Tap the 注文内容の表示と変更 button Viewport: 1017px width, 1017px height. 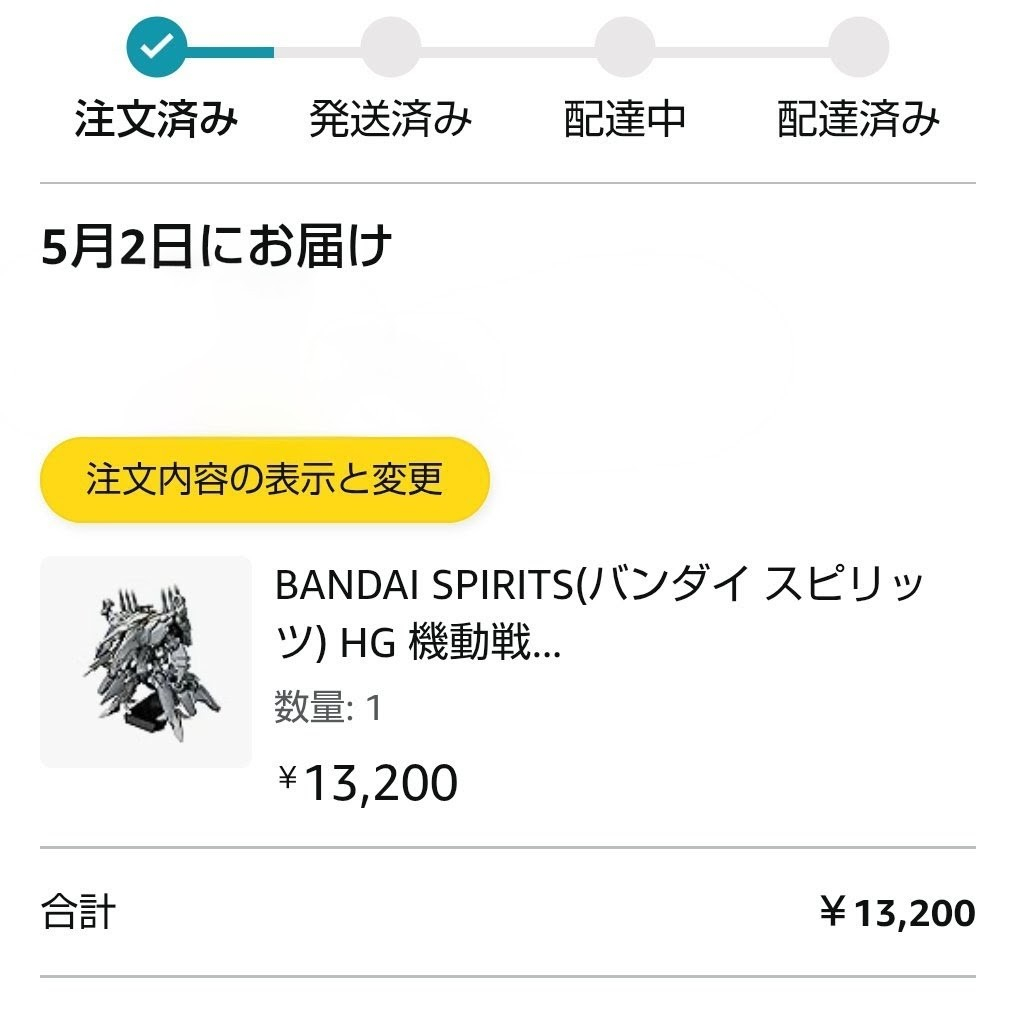click(x=264, y=480)
